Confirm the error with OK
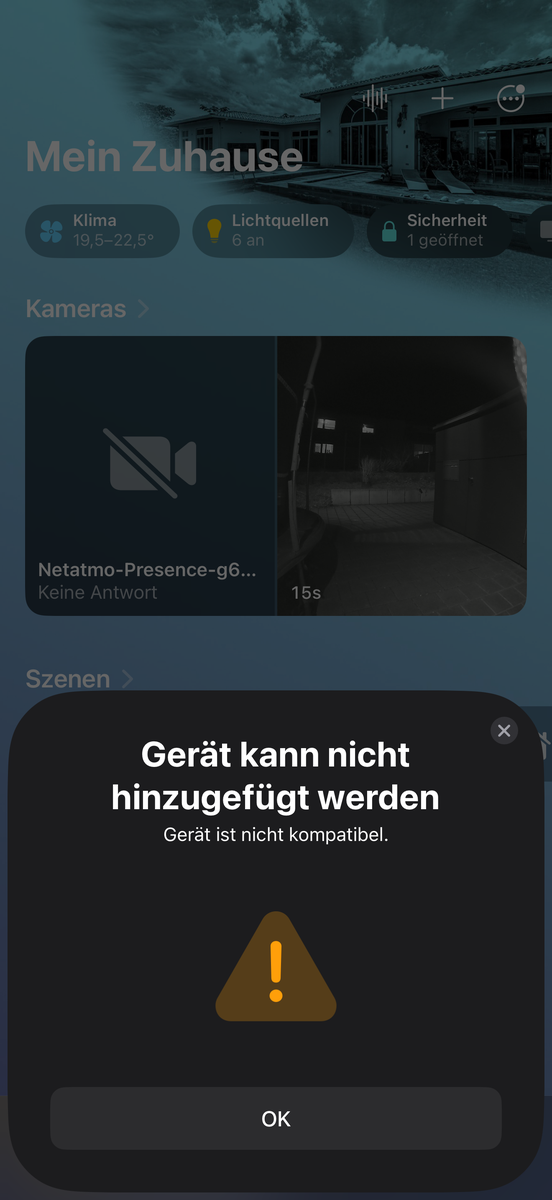This screenshot has width=552, height=1200. [x=276, y=1119]
